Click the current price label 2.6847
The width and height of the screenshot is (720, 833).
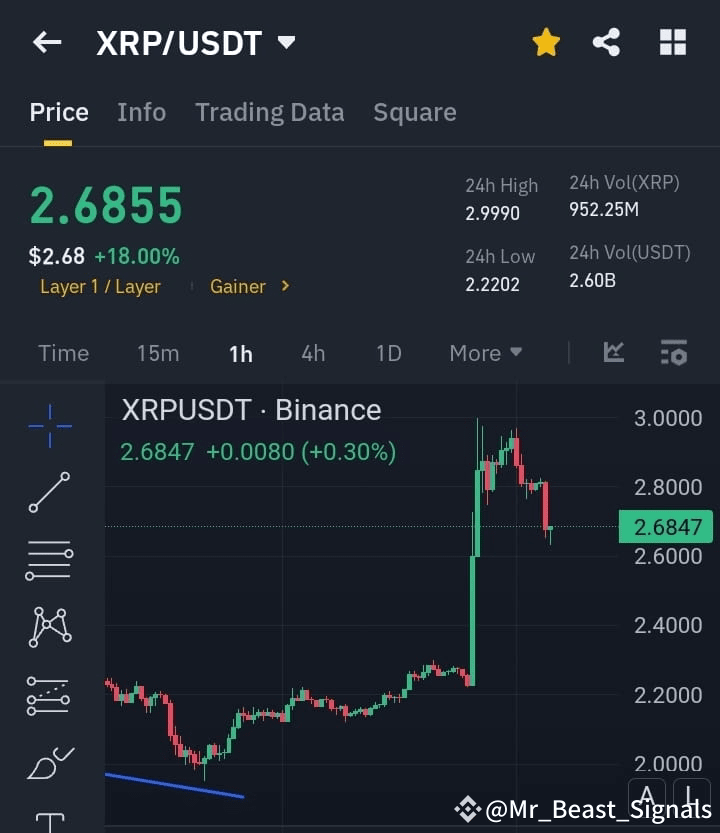pyautogui.click(x=665, y=526)
